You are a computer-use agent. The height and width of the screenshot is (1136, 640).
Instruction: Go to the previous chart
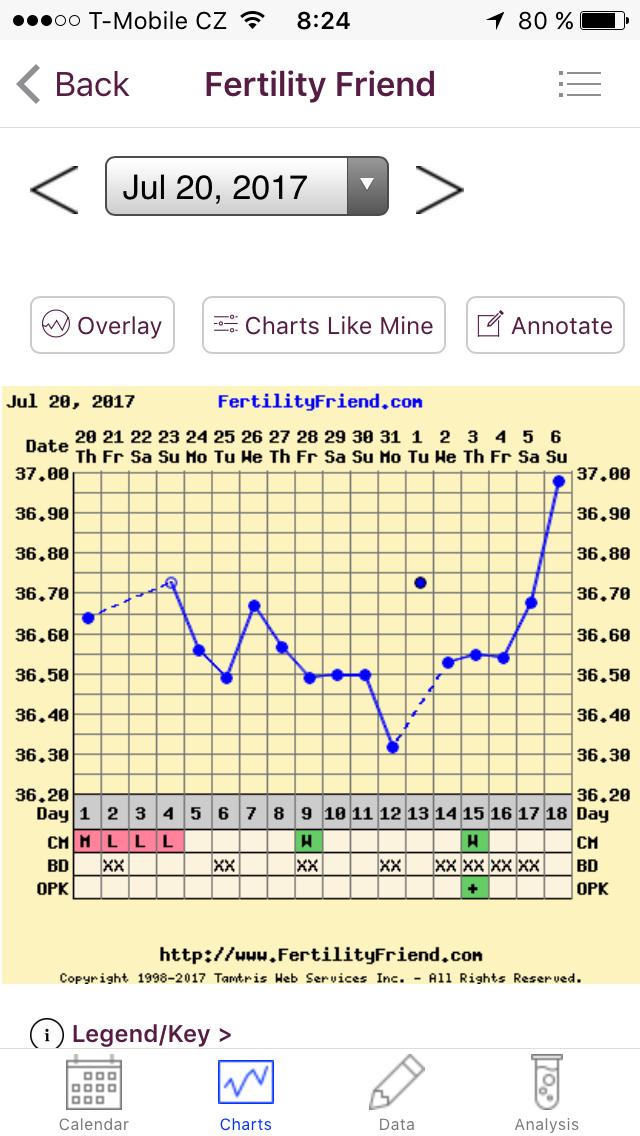(x=54, y=189)
